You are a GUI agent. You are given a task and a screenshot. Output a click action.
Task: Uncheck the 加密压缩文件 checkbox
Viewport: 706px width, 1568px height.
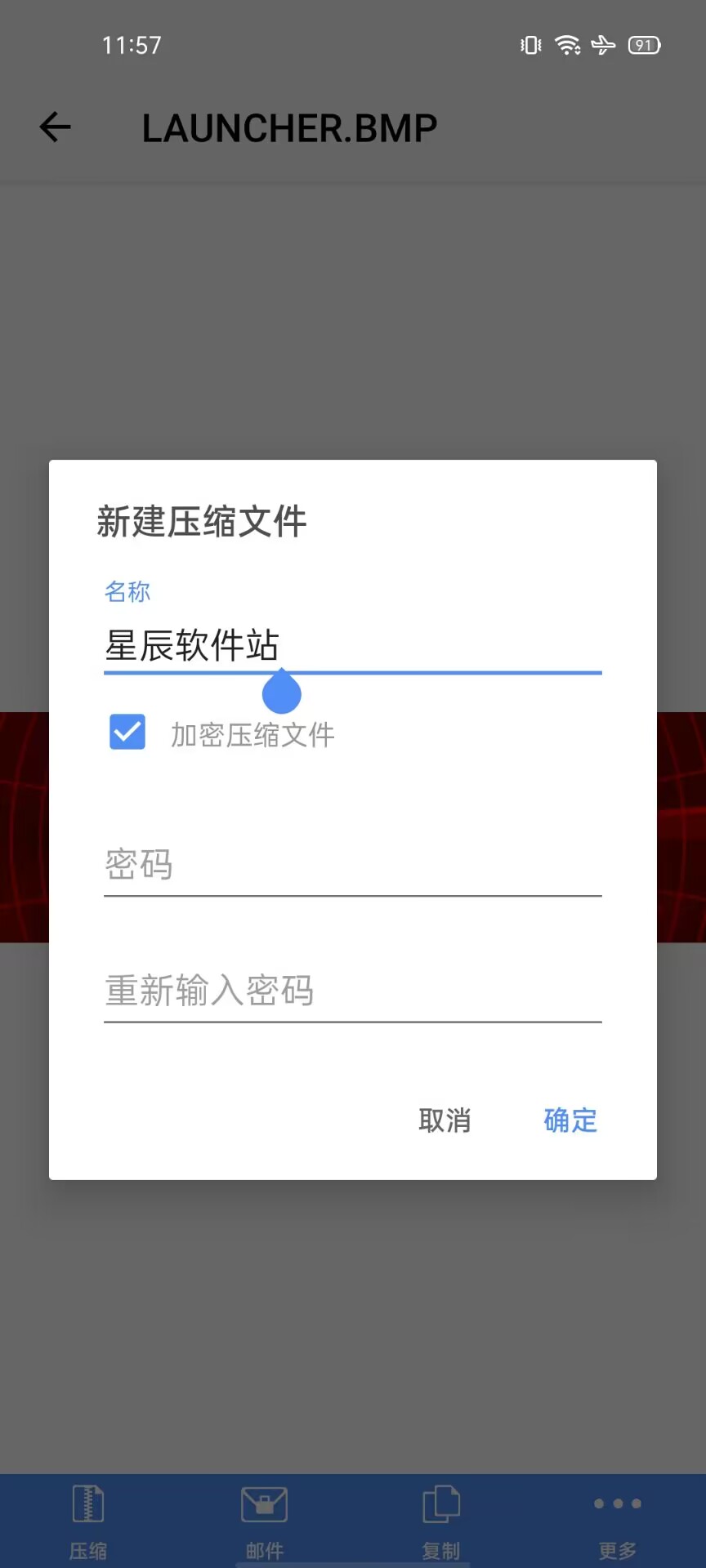point(127,732)
